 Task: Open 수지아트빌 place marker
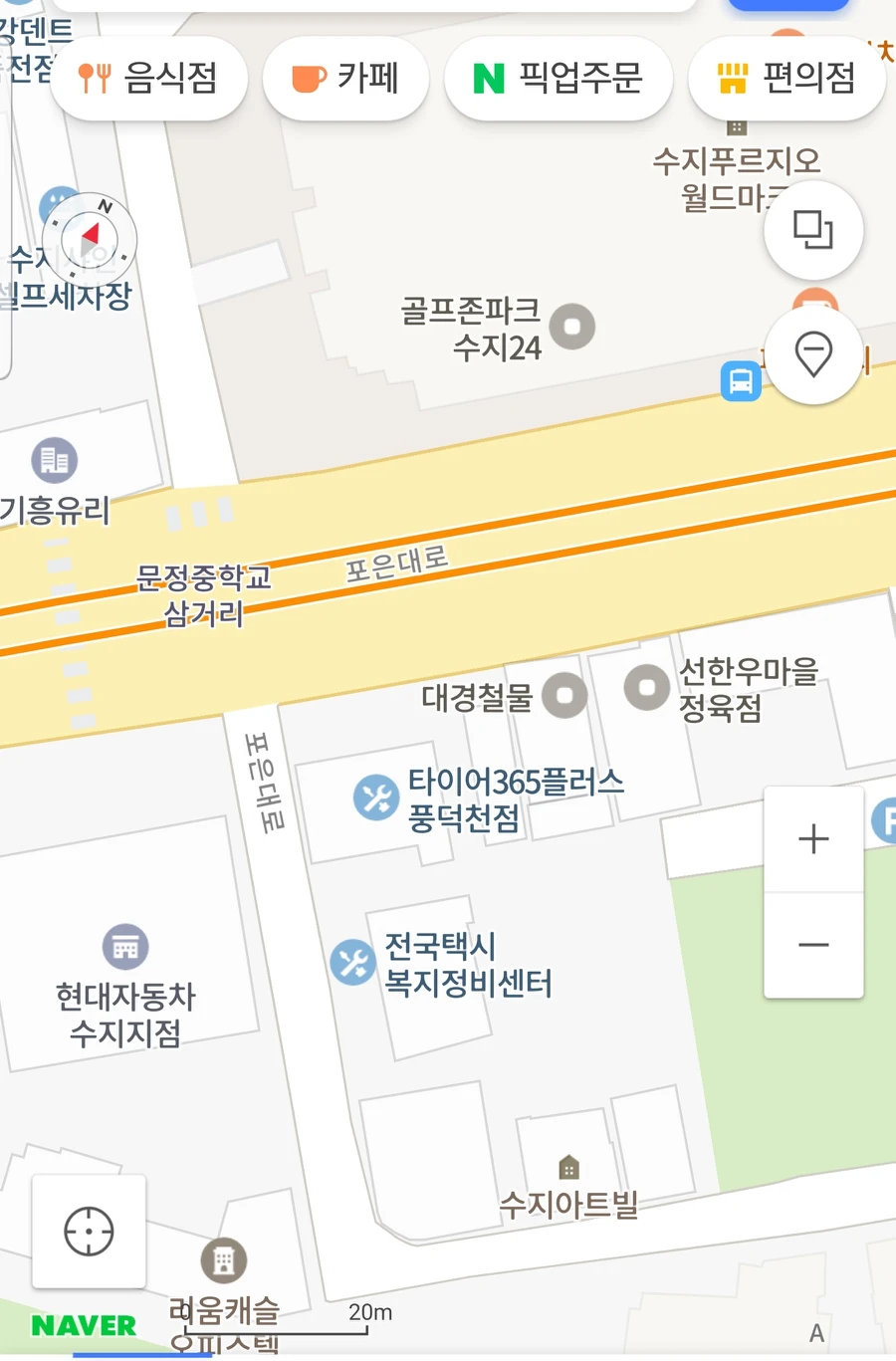[568, 1167]
